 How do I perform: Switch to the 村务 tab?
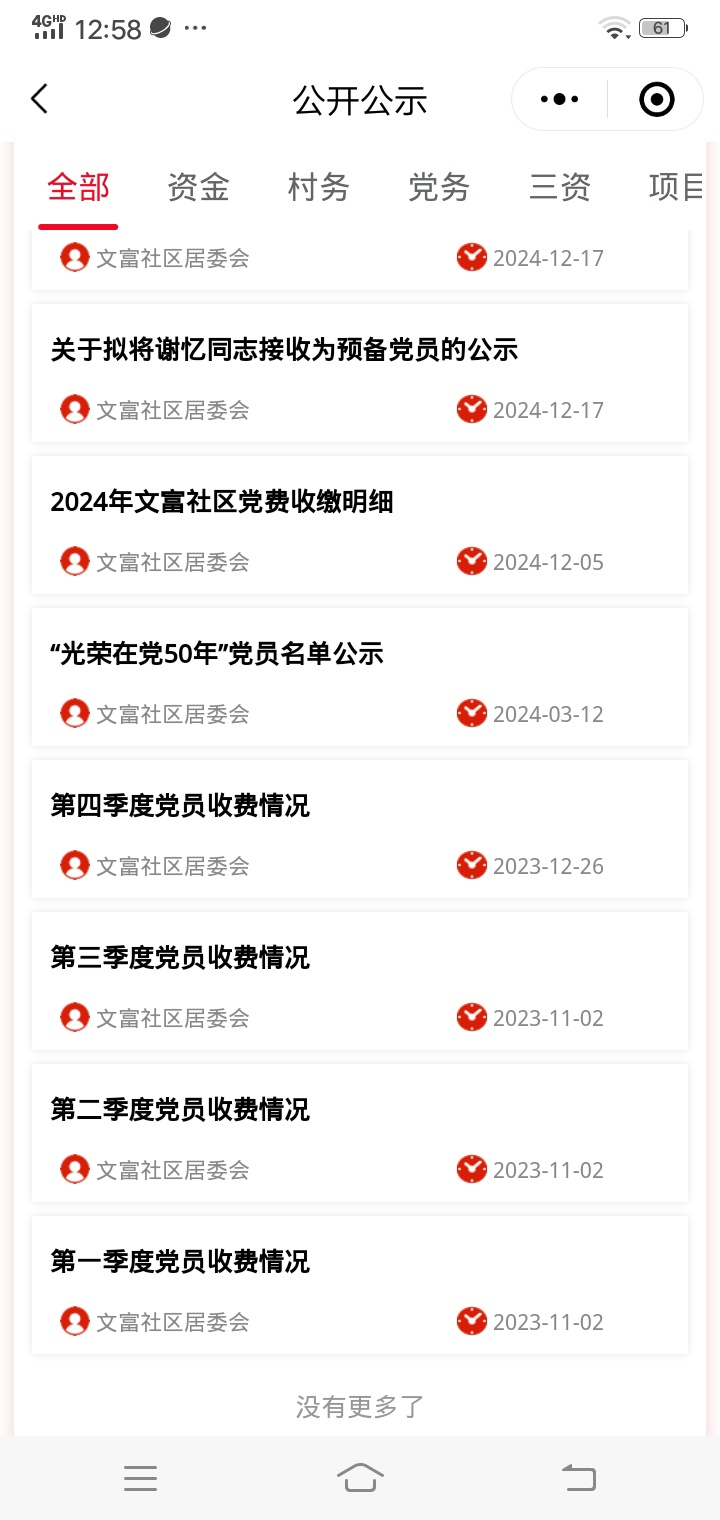[x=318, y=187]
